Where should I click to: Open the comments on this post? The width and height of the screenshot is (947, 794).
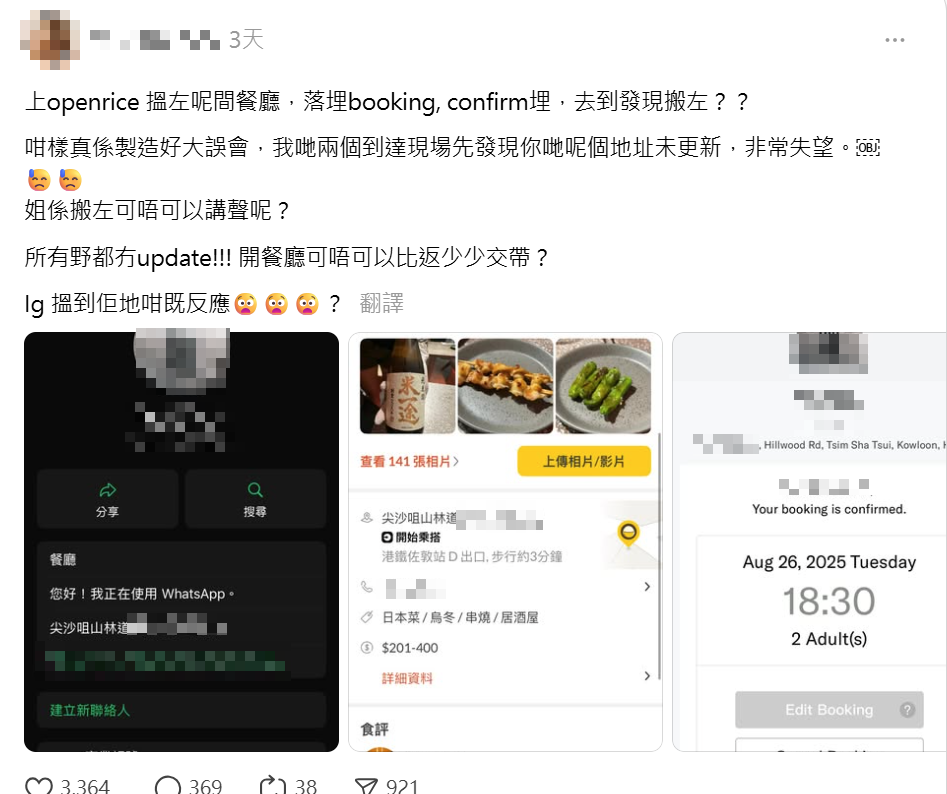(x=170, y=787)
